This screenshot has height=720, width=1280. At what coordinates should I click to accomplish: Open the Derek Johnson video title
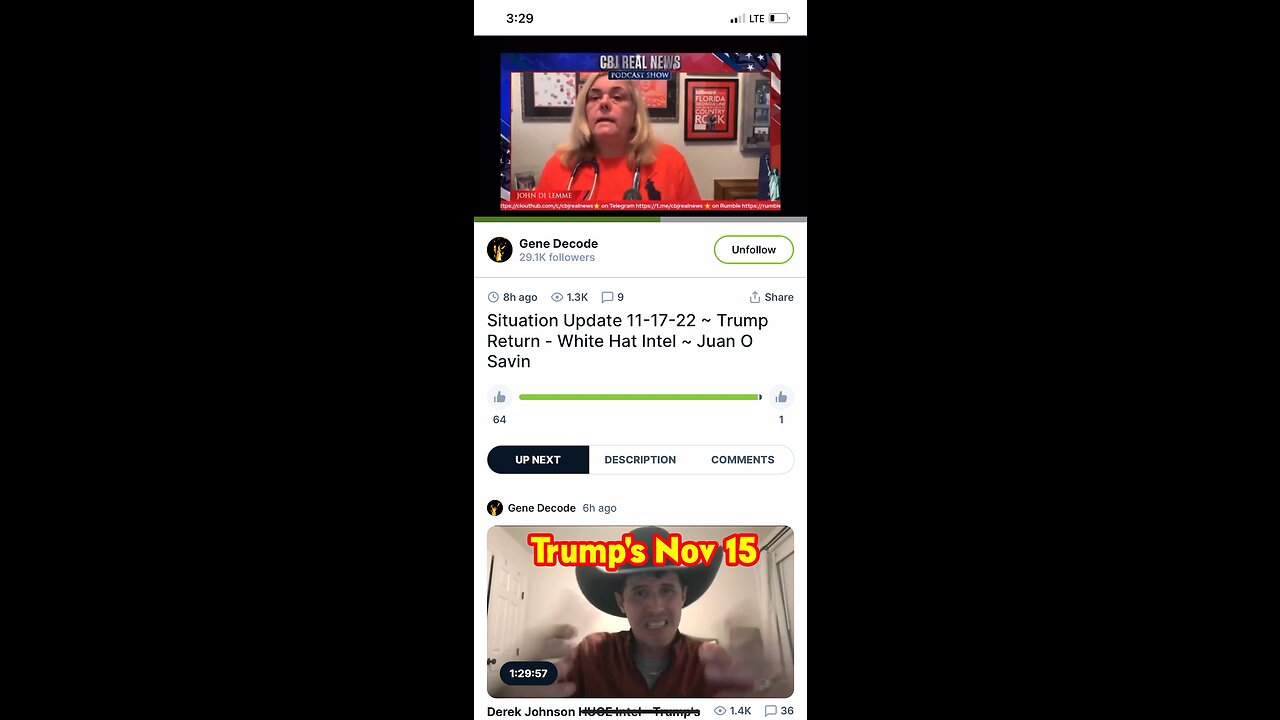click(x=593, y=711)
